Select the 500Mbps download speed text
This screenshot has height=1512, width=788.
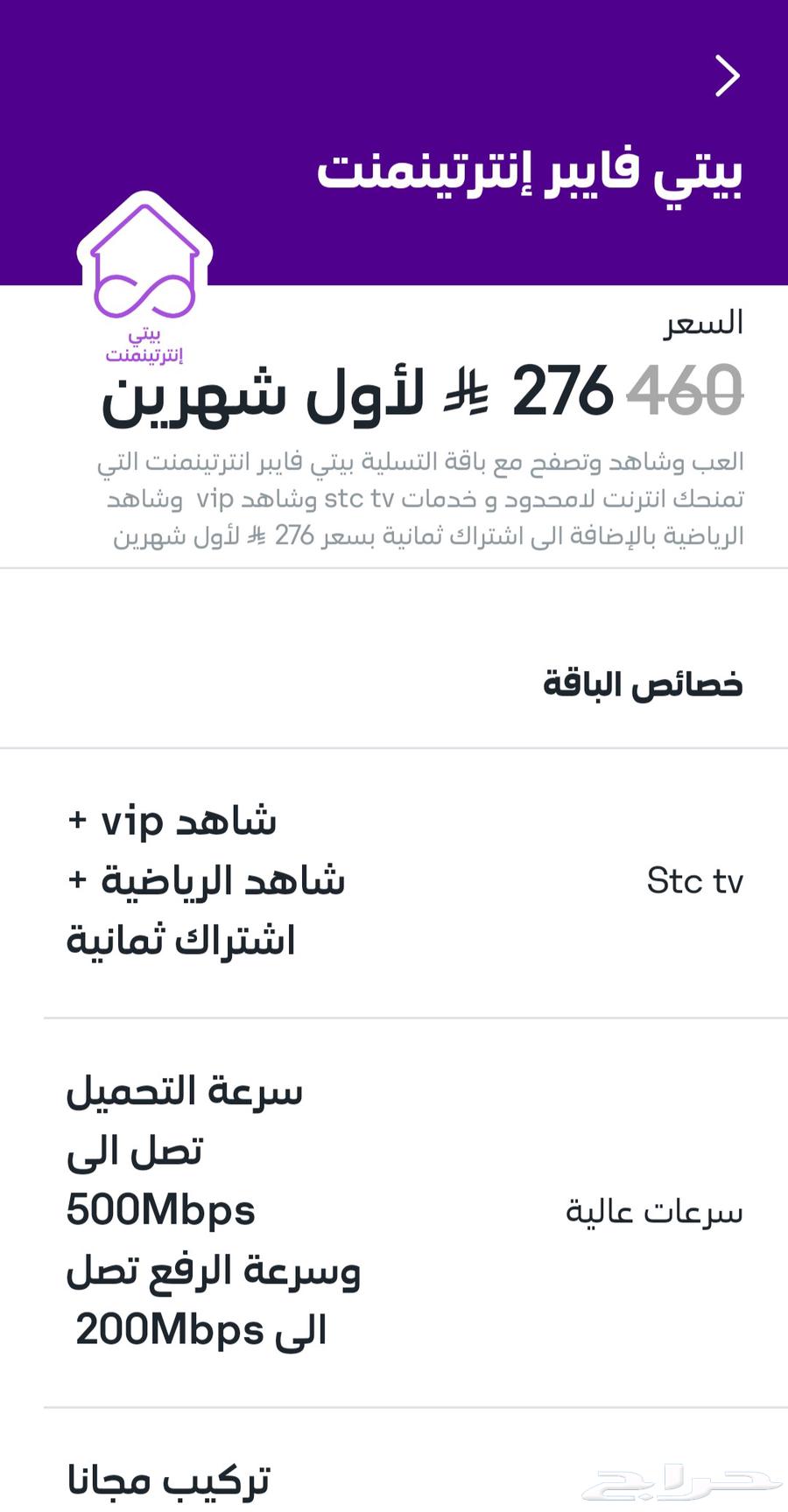click(x=160, y=1211)
